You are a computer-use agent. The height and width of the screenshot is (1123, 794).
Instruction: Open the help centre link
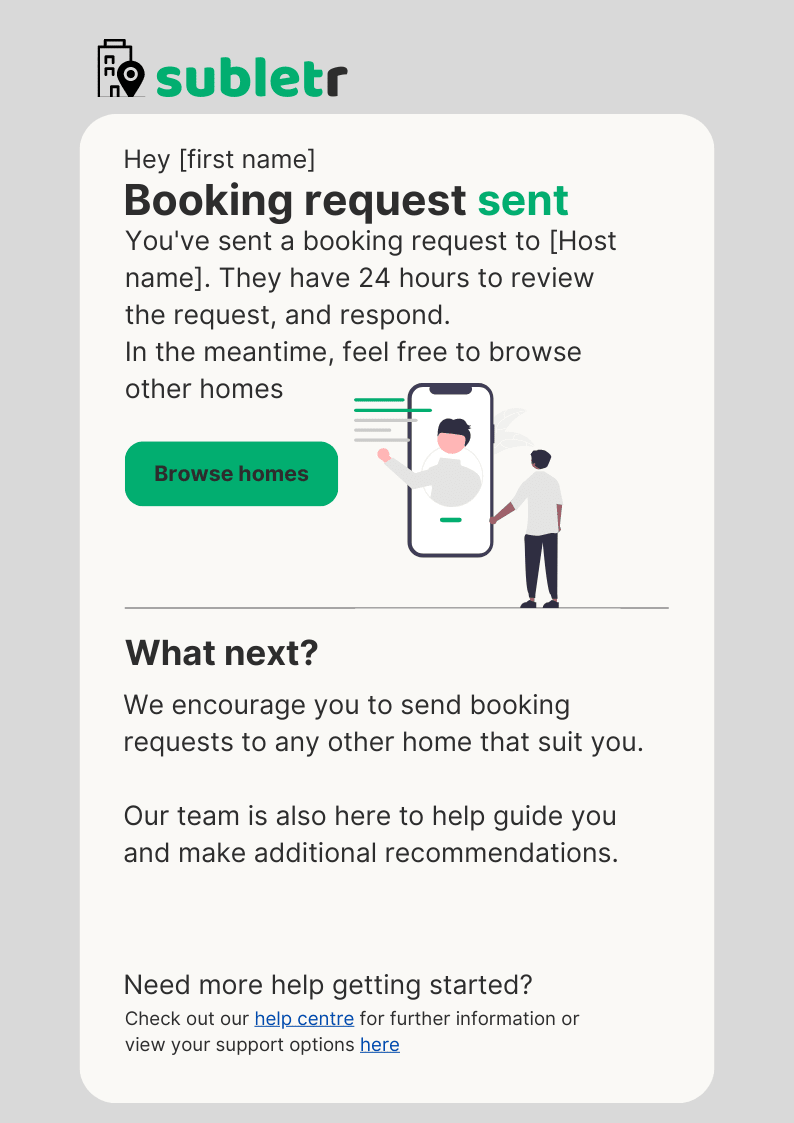(304, 1018)
